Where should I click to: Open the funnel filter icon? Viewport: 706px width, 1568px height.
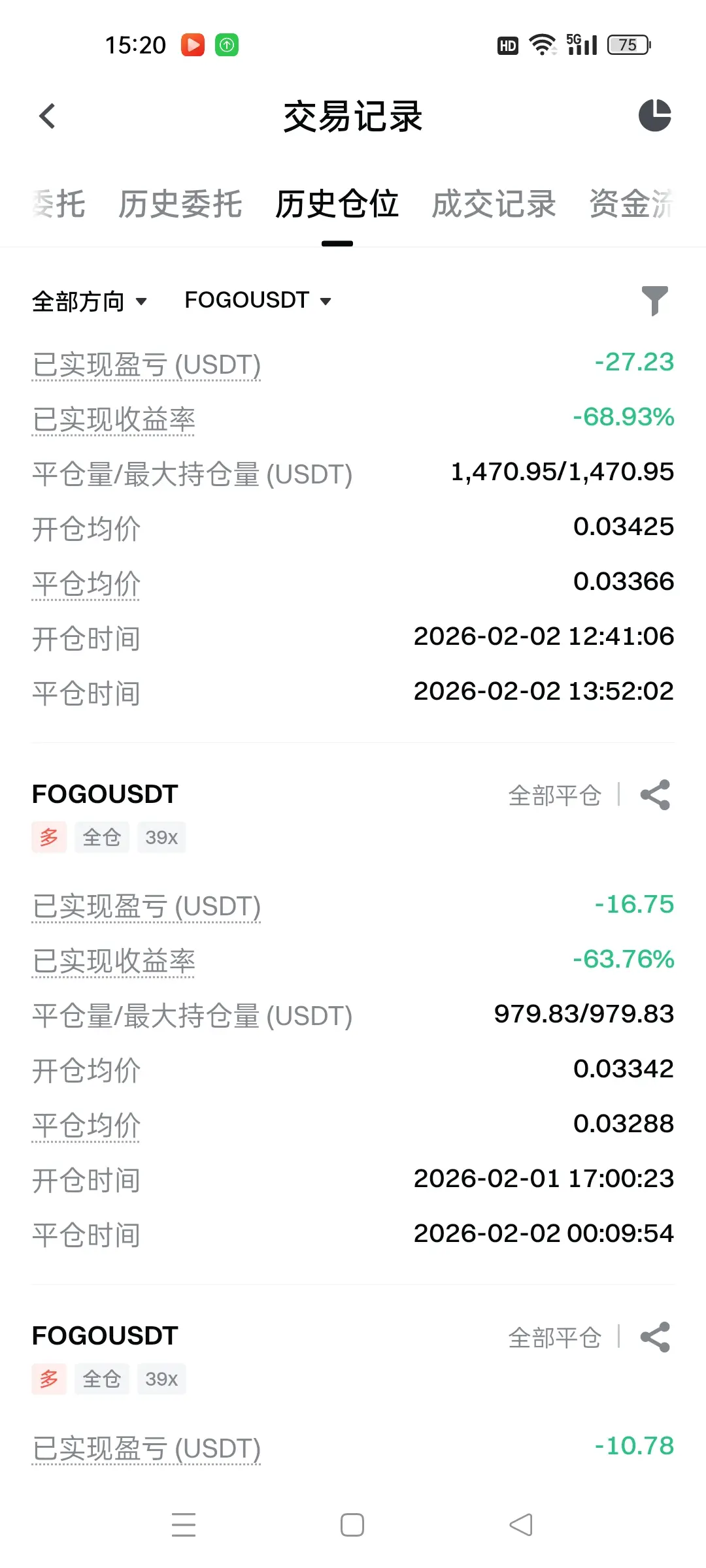coord(654,301)
